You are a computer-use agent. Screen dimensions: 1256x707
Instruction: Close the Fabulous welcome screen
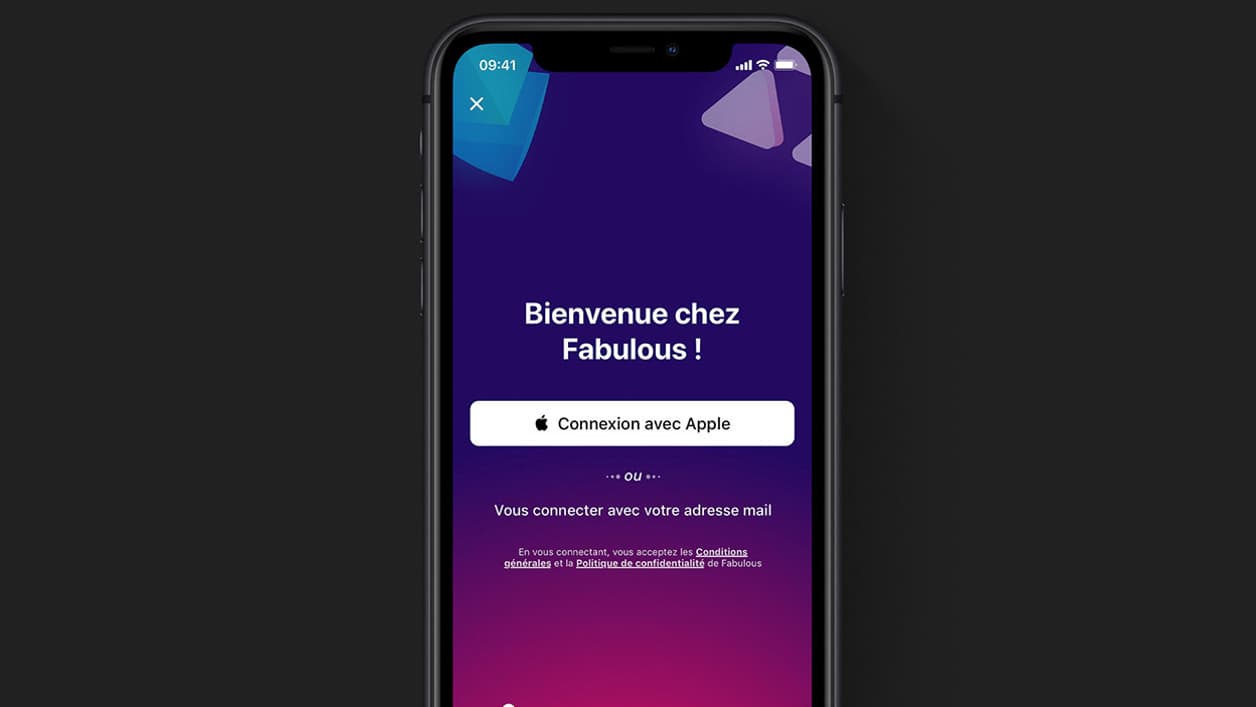pyautogui.click(x=477, y=104)
